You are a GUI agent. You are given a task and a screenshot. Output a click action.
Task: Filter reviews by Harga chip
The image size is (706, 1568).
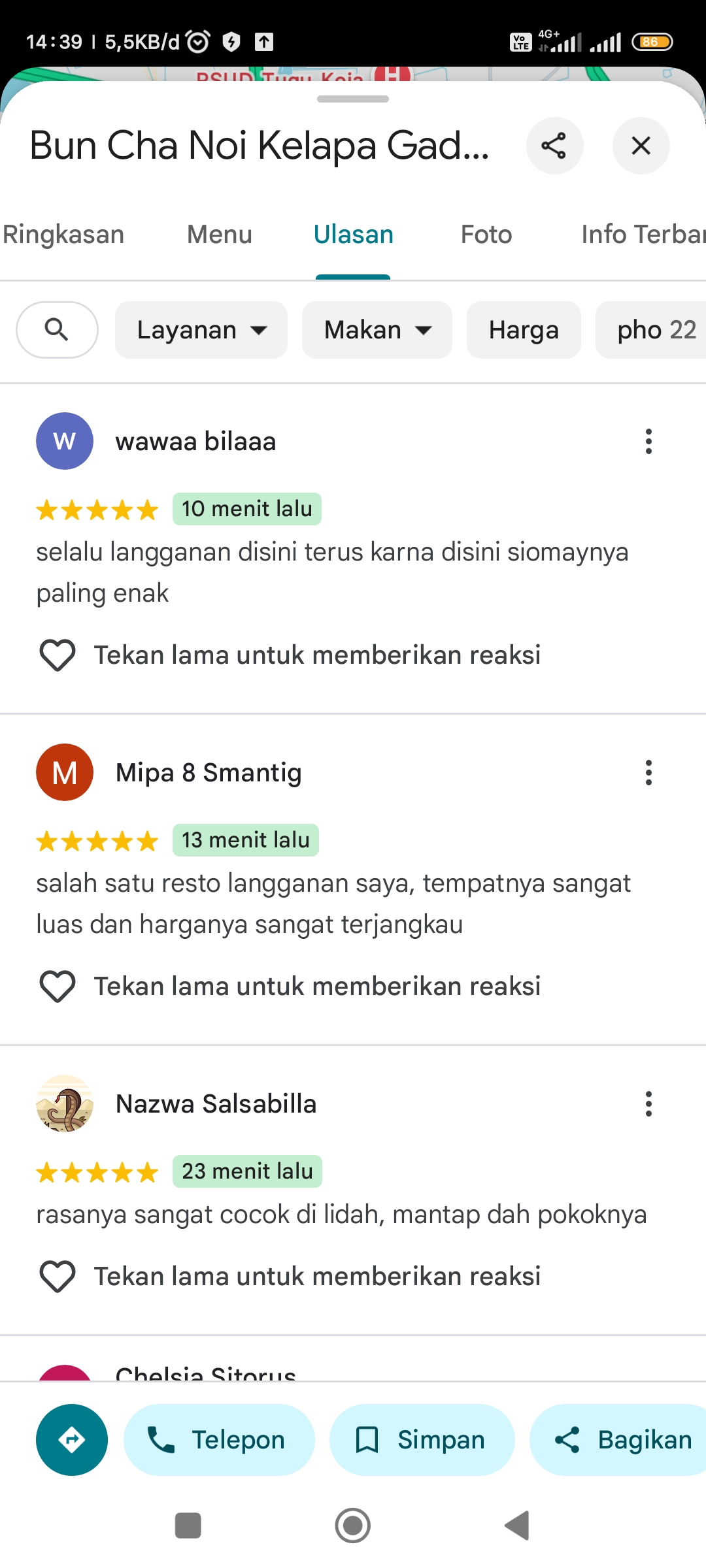click(524, 330)
